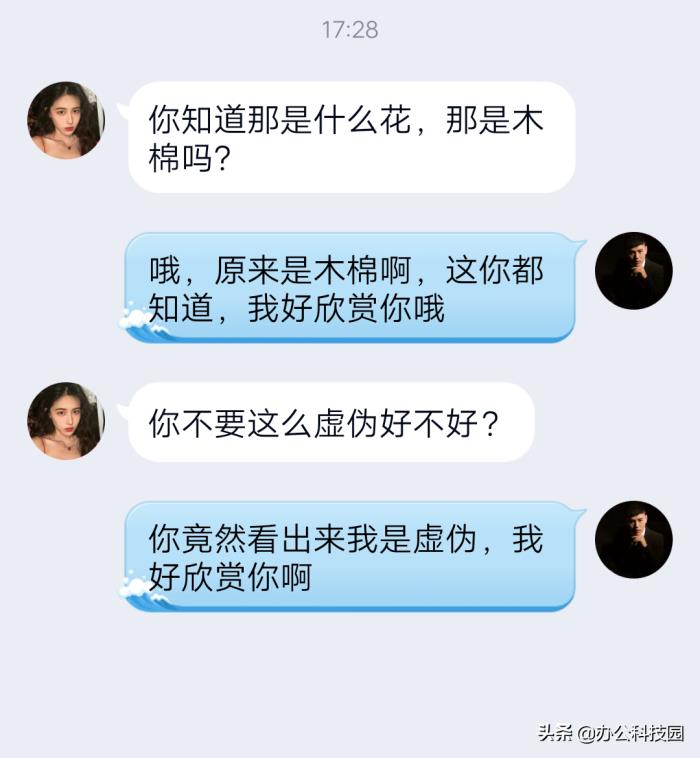Tap the avatar next to 原来是木棉啊 reply
The width and height of the screenshot is (700, 758).
(634, 271)
